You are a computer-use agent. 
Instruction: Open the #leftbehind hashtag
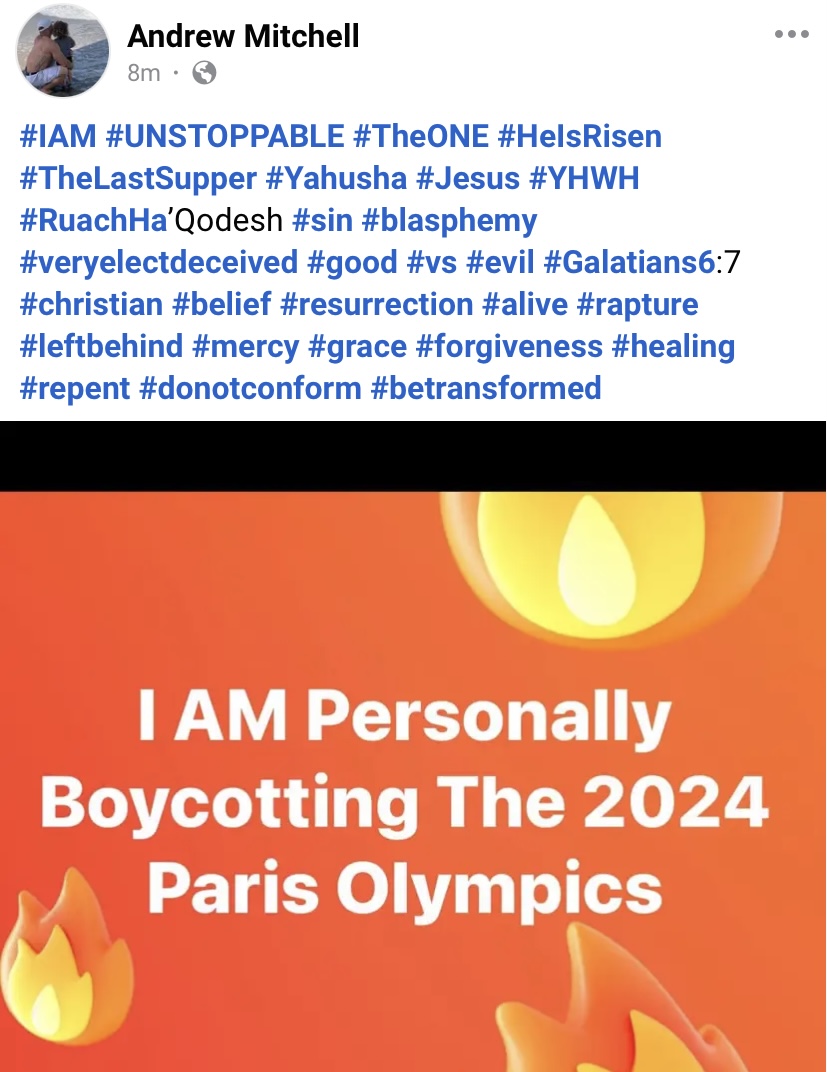[102, 346]
